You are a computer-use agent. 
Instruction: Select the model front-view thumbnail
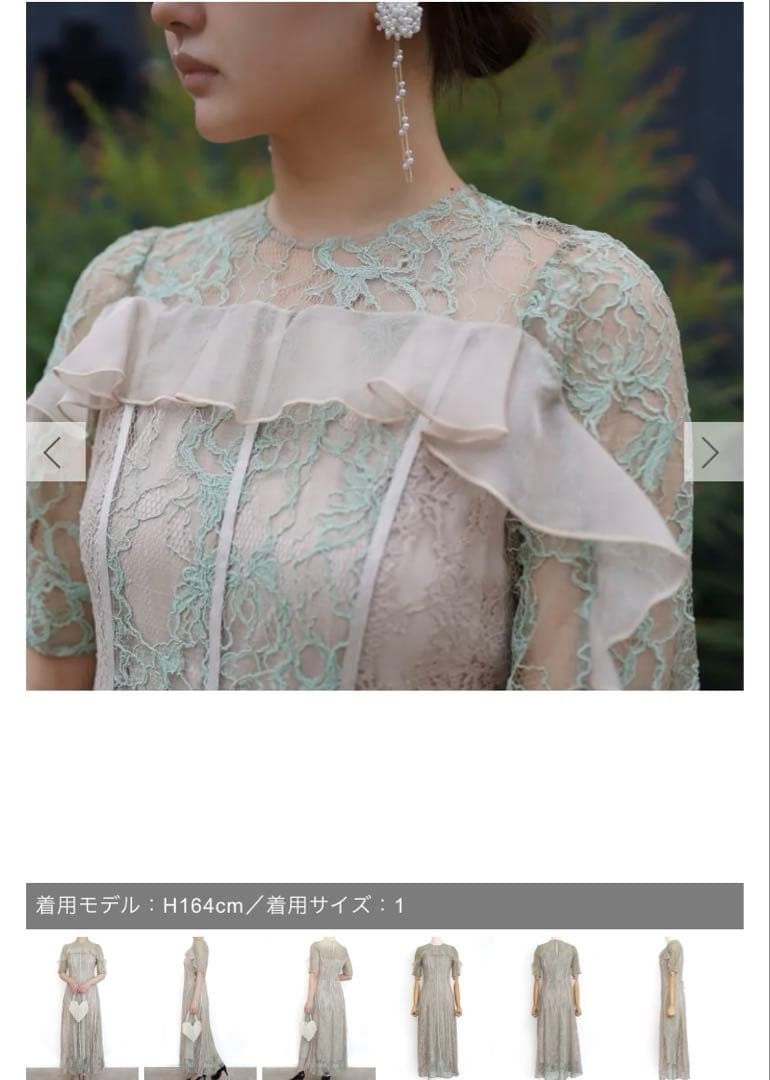pyautogui.click(x=82, y=1007)
